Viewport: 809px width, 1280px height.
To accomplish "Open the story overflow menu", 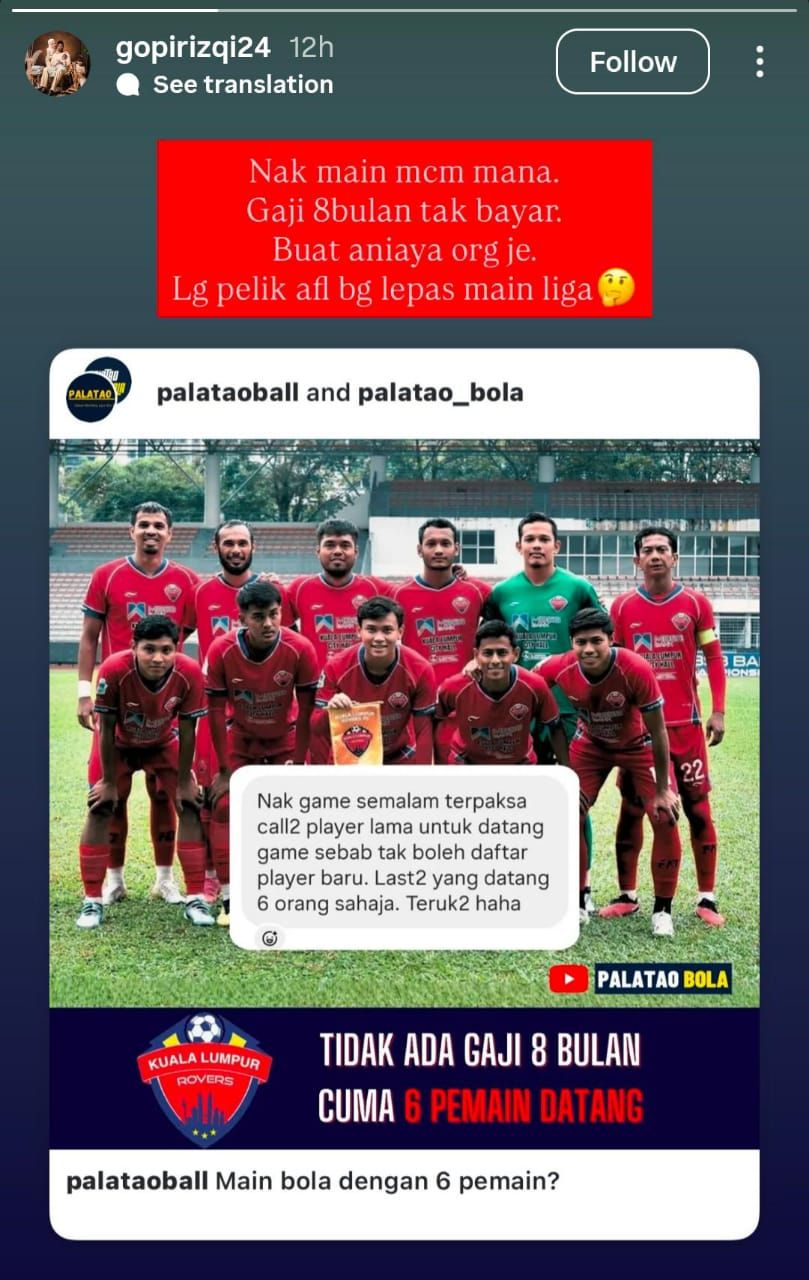I will coord(759,62).
